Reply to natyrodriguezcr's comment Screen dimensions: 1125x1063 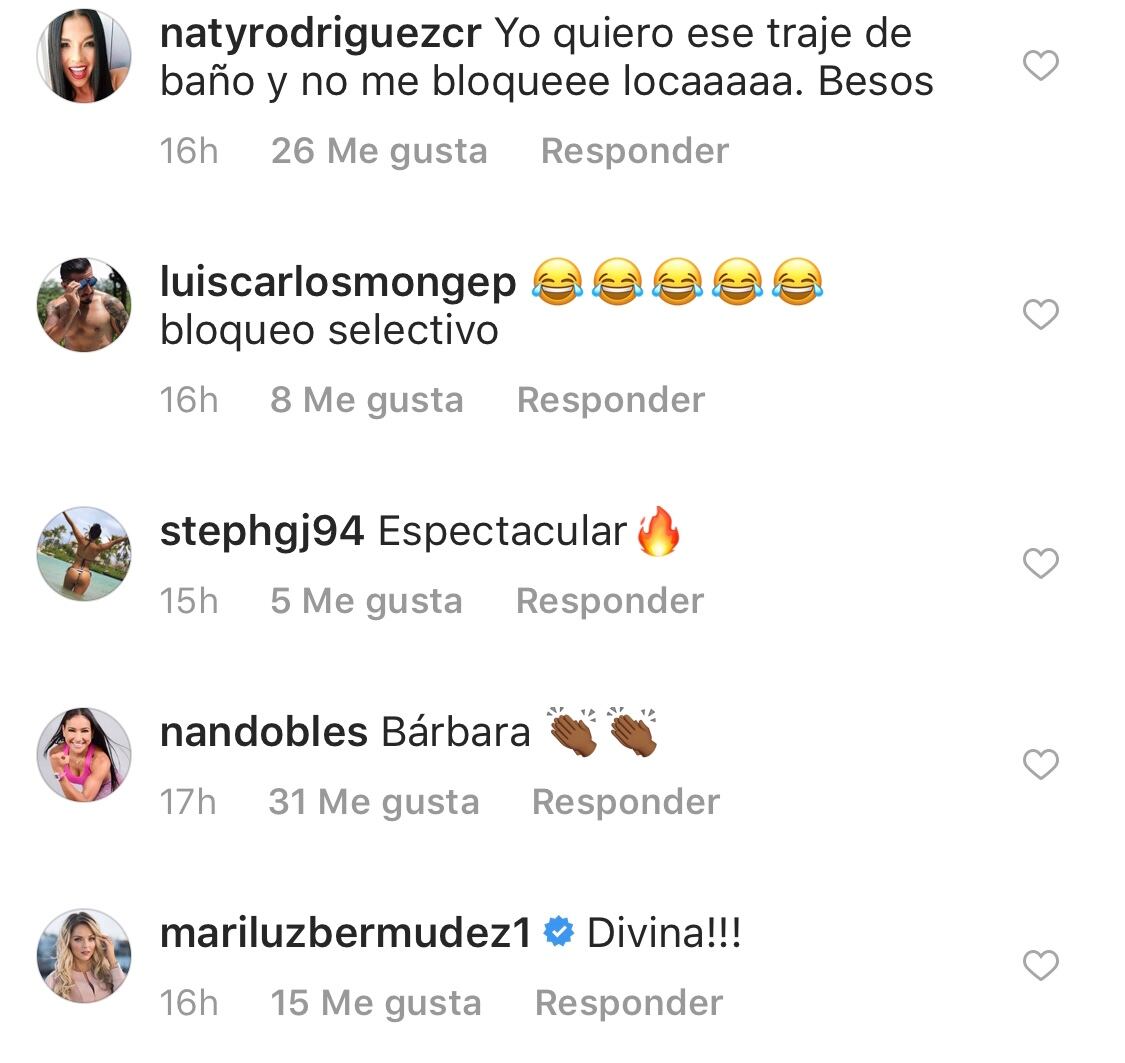[x=634, y=151]
